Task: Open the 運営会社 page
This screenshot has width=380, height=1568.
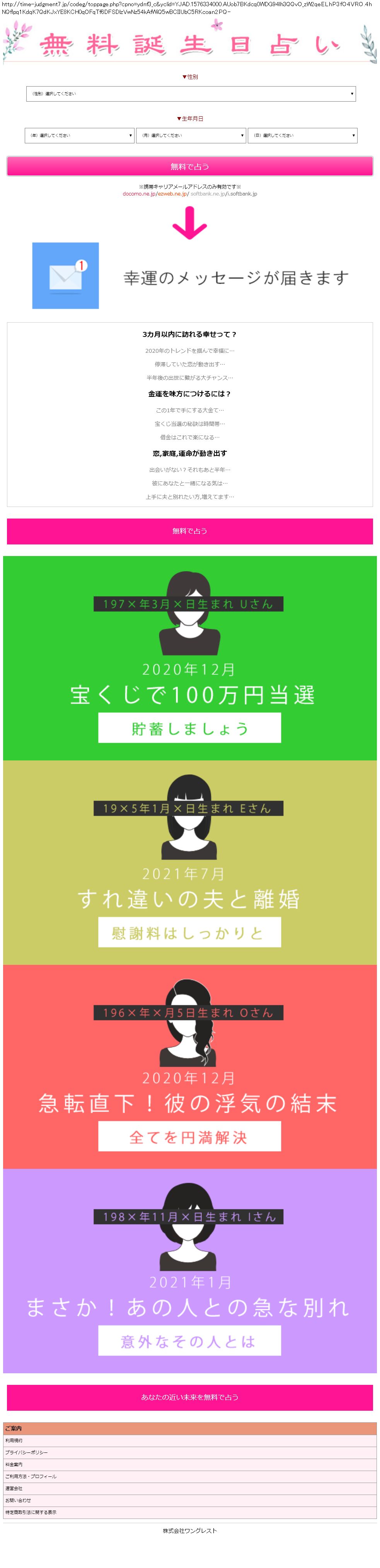Action: (x=14, y=1488)
